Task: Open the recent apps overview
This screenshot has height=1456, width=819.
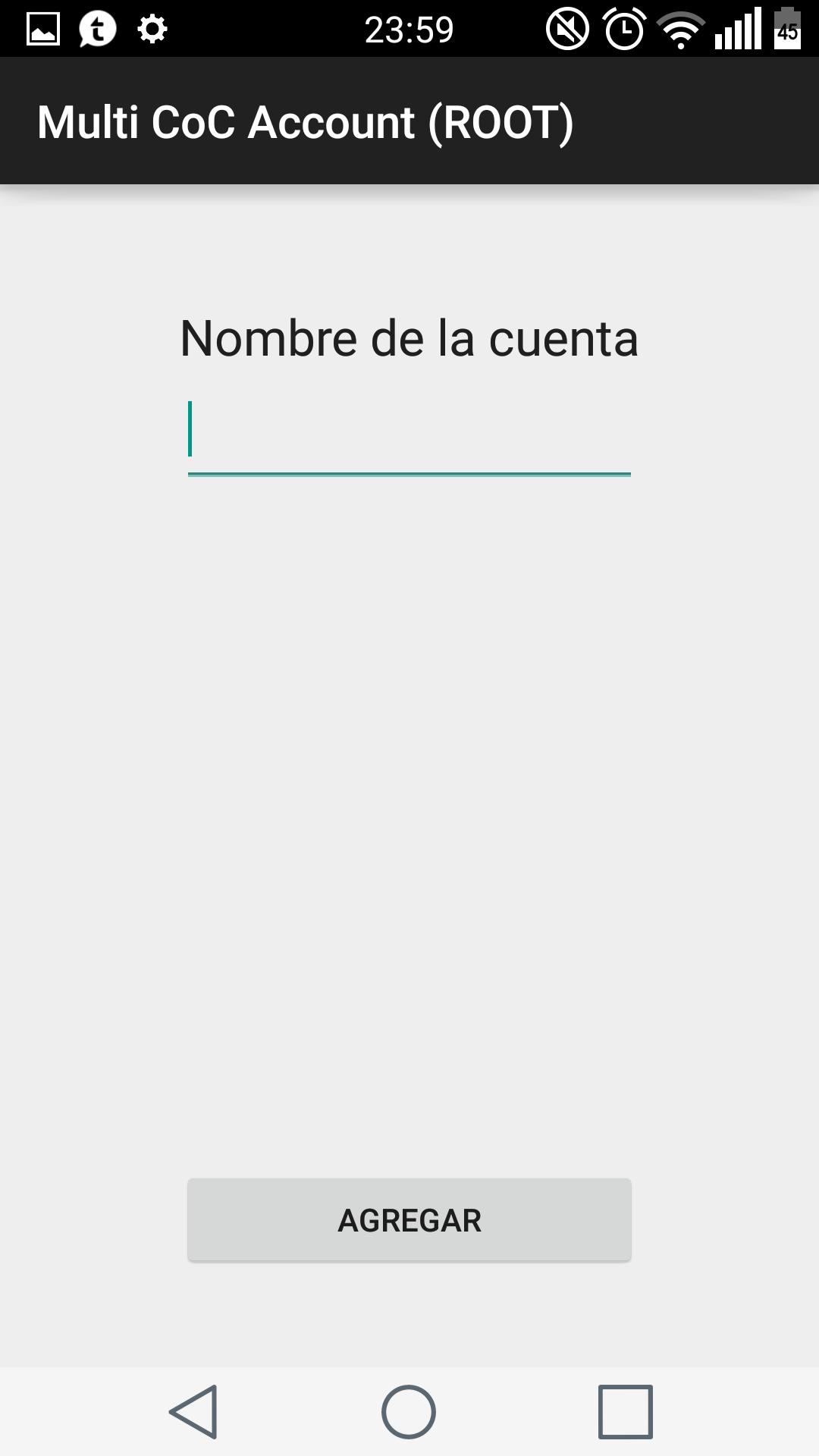Action: [x=625, y=1412]
